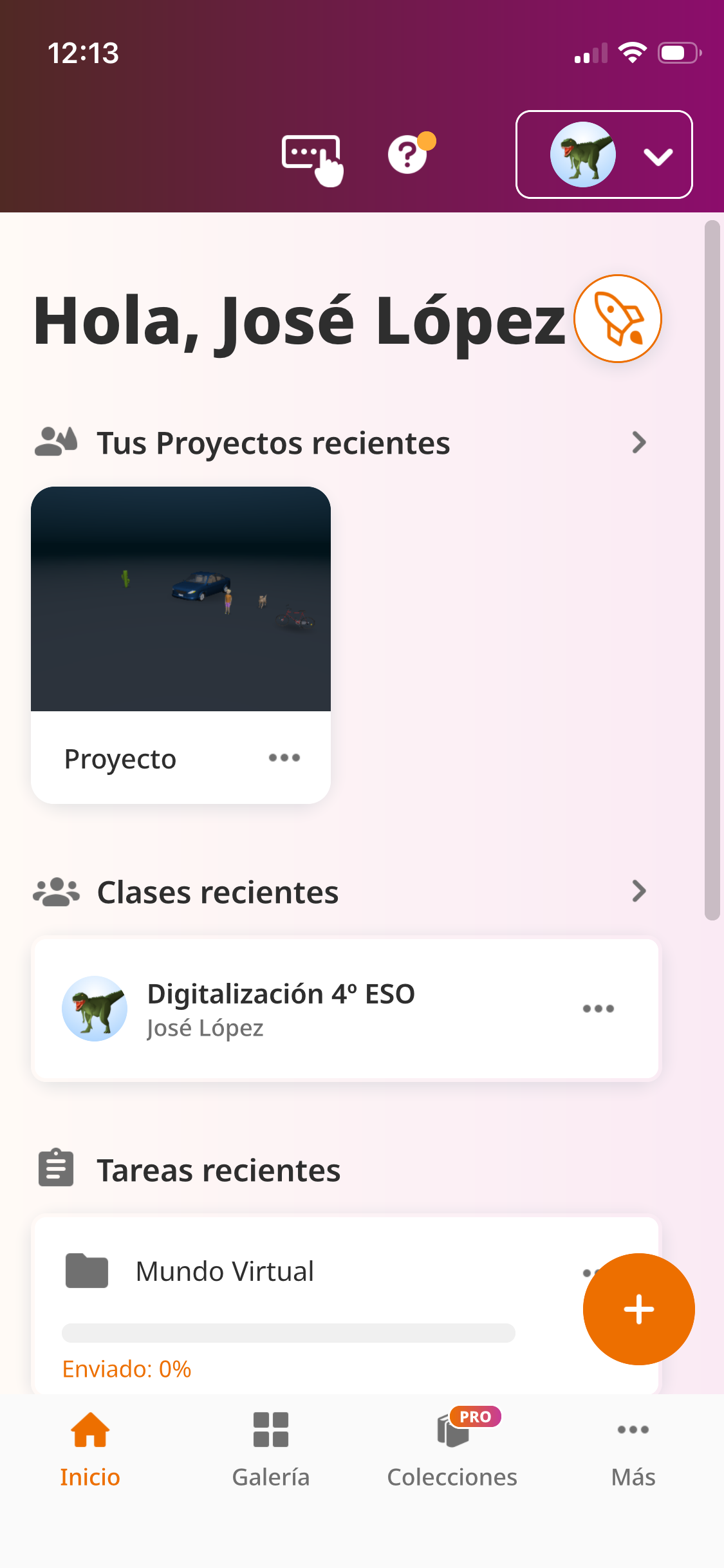Tap the orange plus button

coord(638,1309)
